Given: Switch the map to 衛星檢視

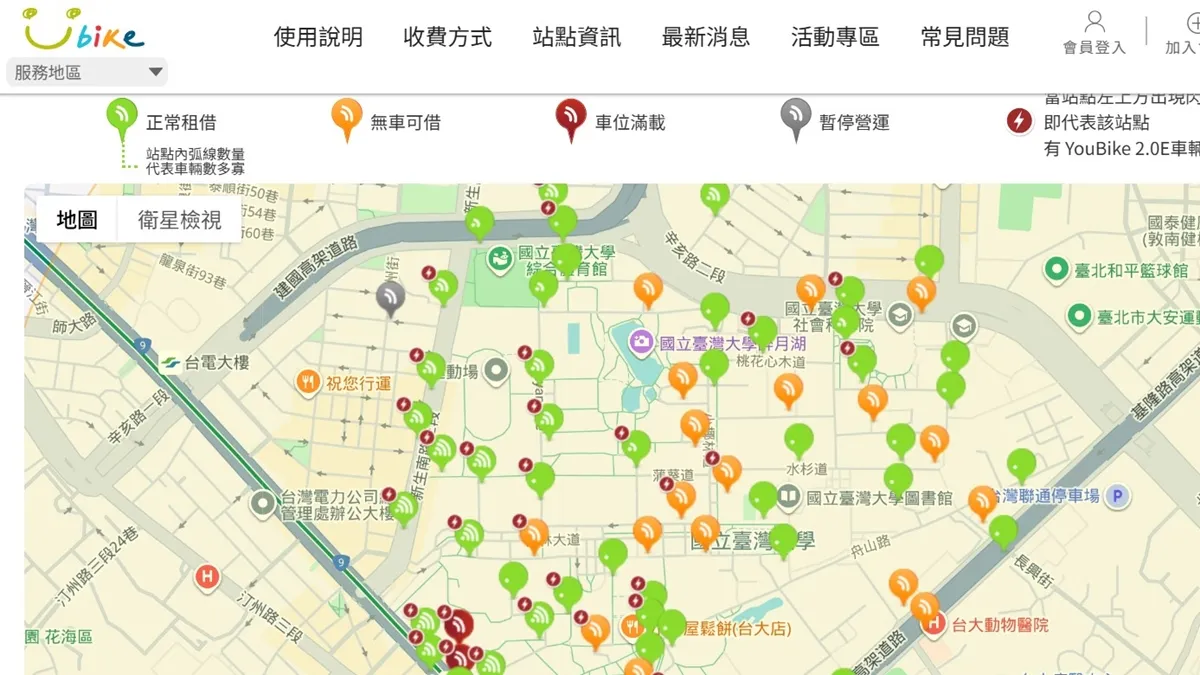Looking at the screenshot, I should [180, 220].
